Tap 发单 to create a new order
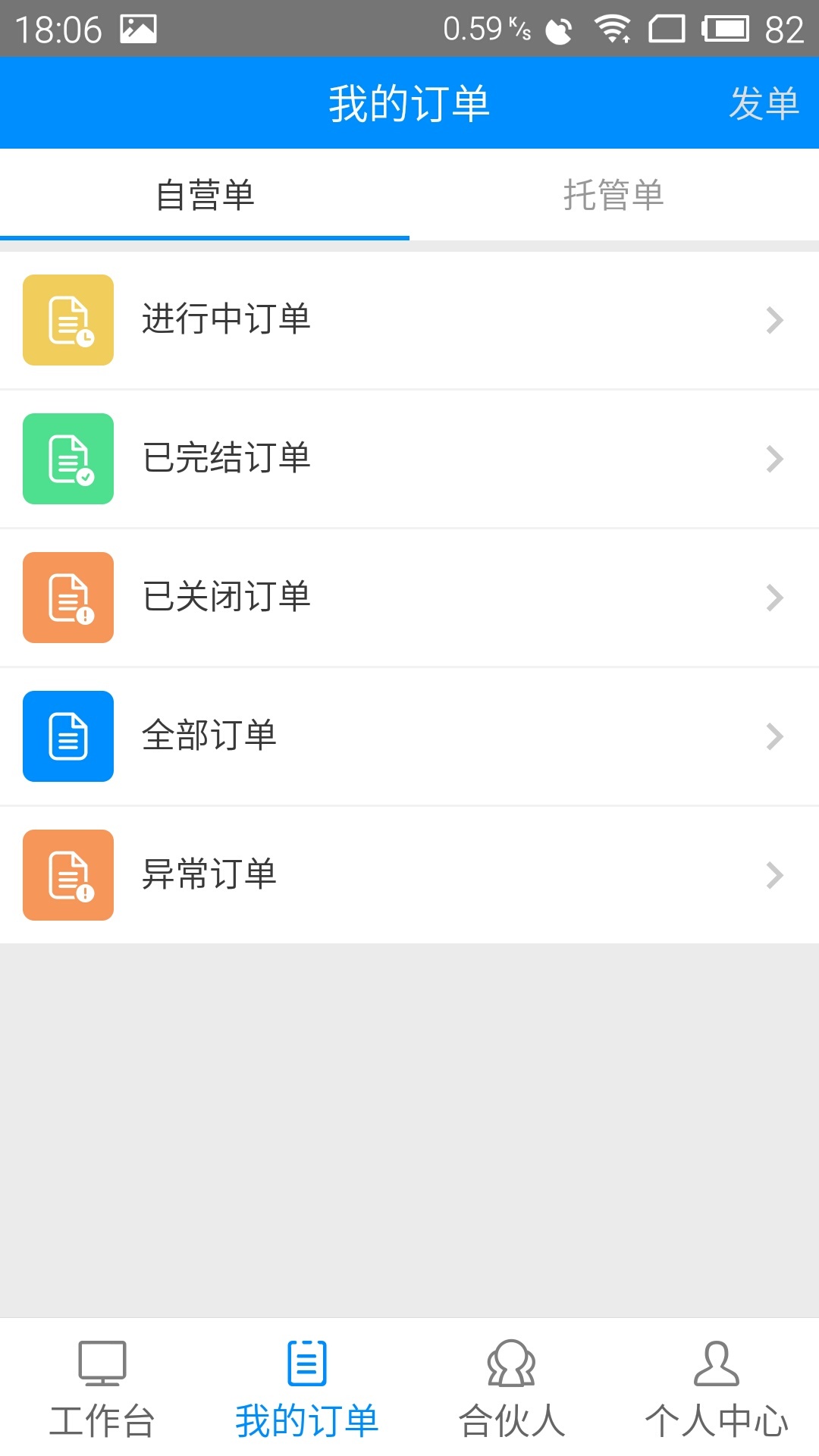 click(764, 103)
